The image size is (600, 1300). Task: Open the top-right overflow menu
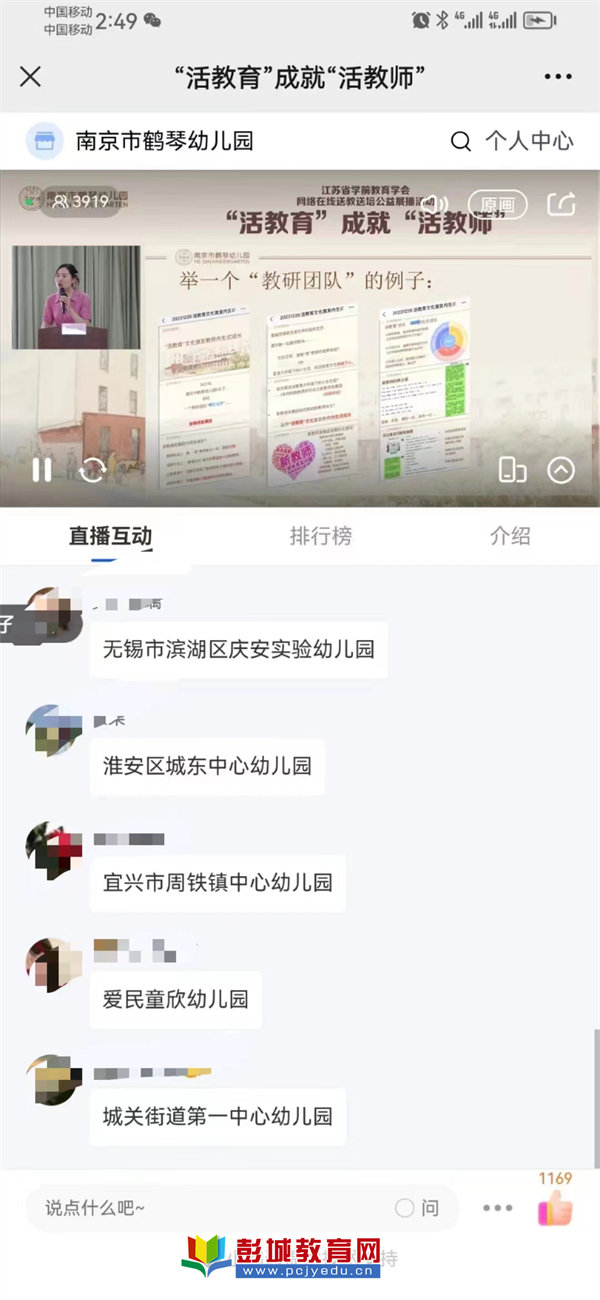coord(558,77)
